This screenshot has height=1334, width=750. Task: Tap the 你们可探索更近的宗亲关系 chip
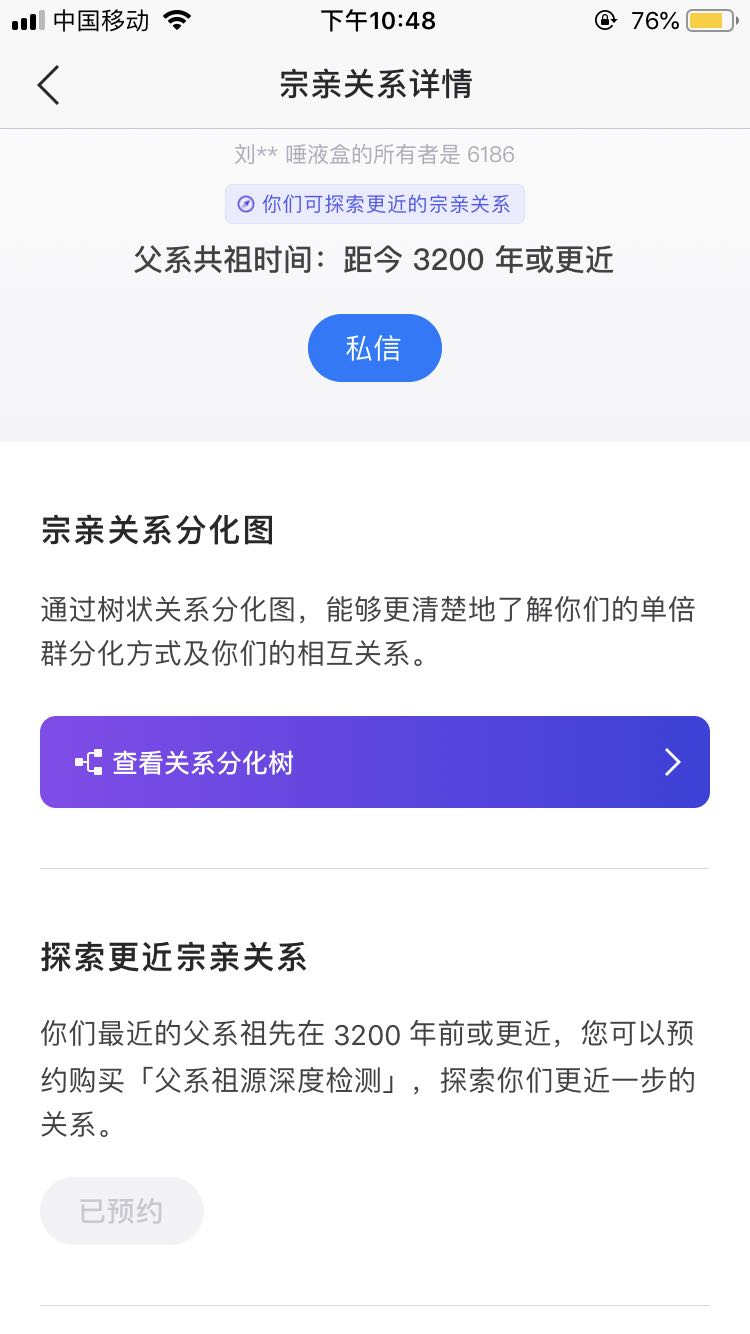(x=374, y=205)
